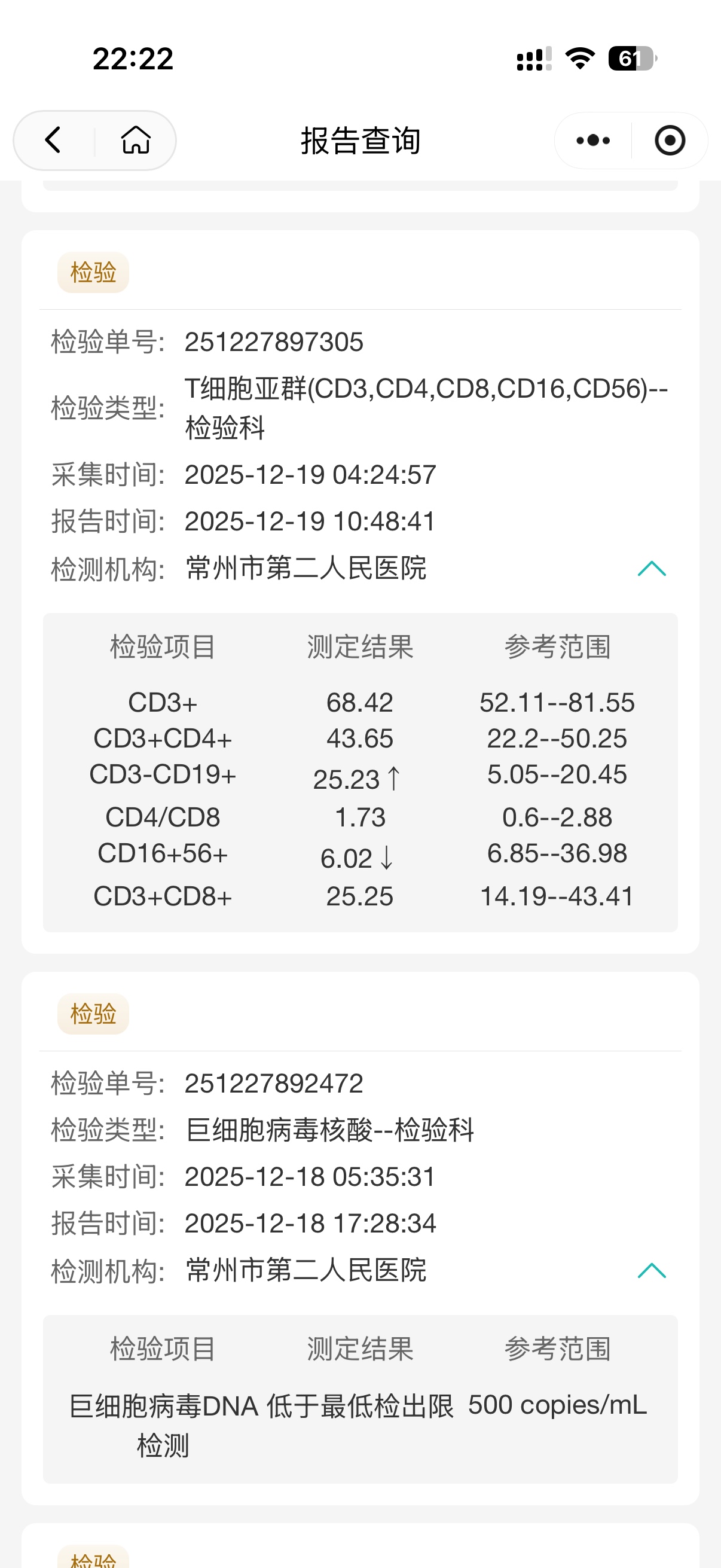Close the mini program with the circle button
This screenshot has width=721, height=1568.
tap(669, 141)
